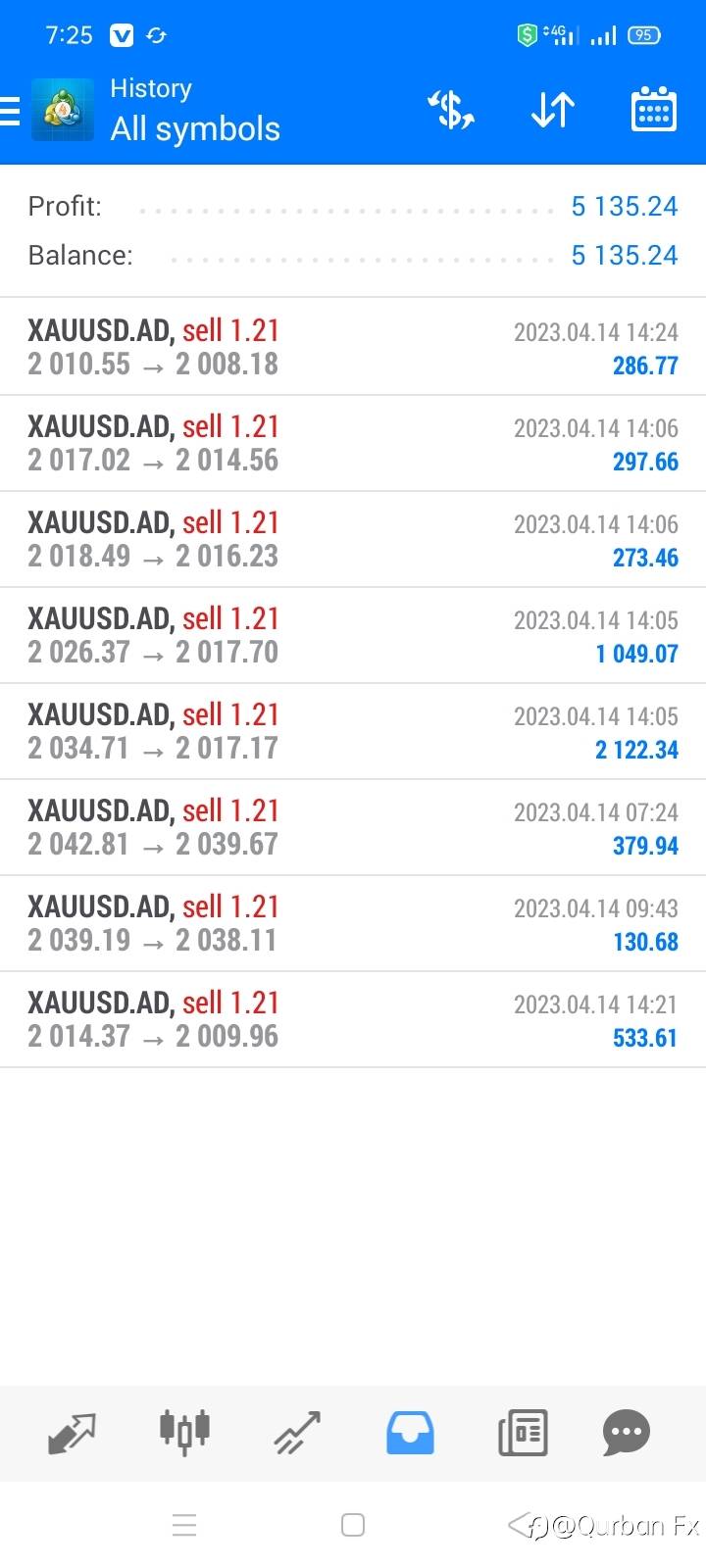
Task: Select the trade closed at 09:43
Action: click(x=353, y=924)
